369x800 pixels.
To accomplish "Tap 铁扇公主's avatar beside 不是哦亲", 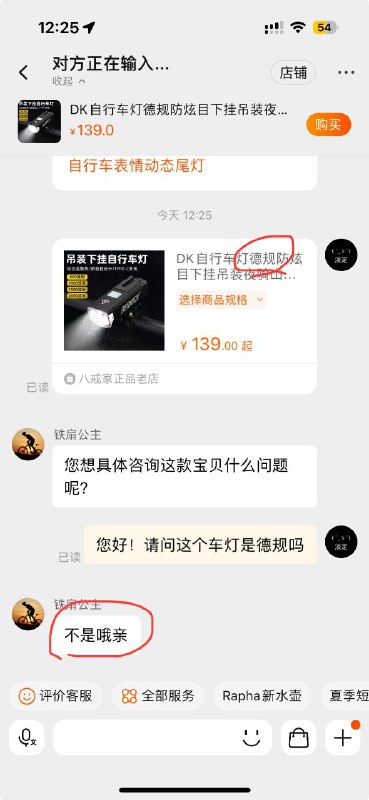I will [28, 614].
